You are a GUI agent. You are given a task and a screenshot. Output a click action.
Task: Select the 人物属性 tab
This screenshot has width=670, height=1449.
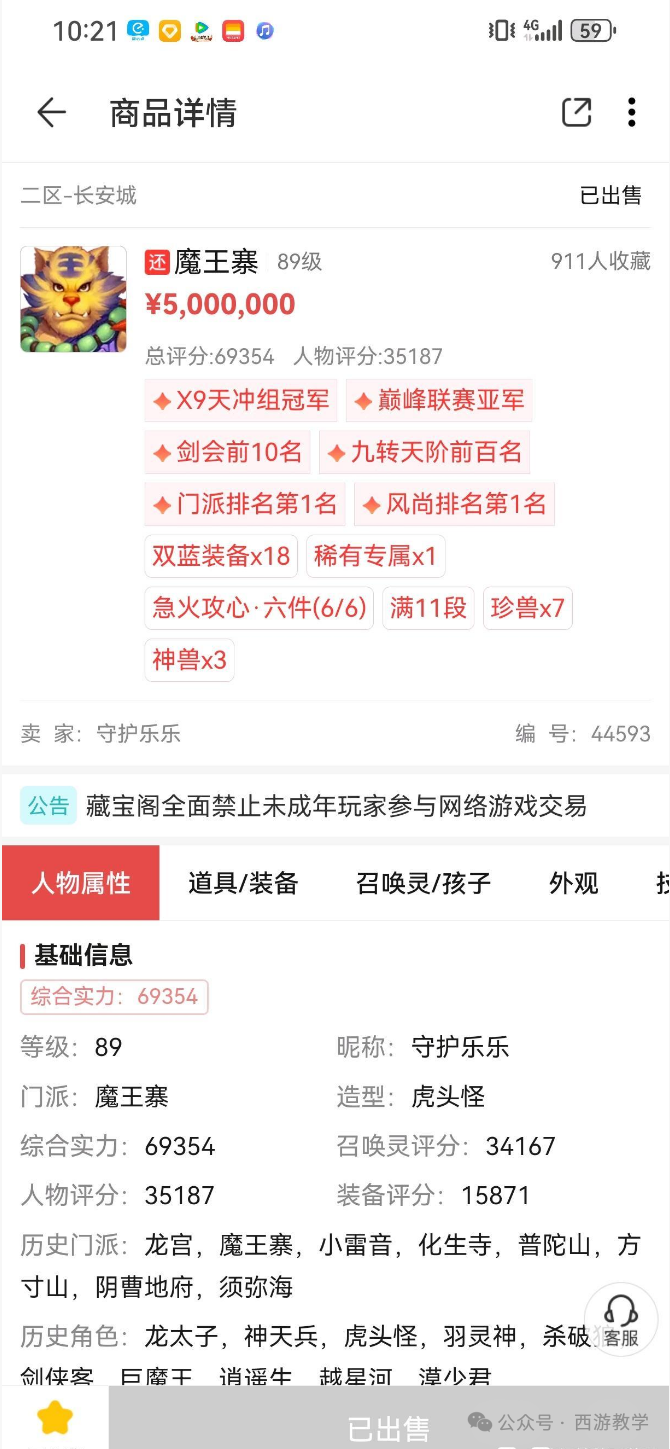point(81,883)
